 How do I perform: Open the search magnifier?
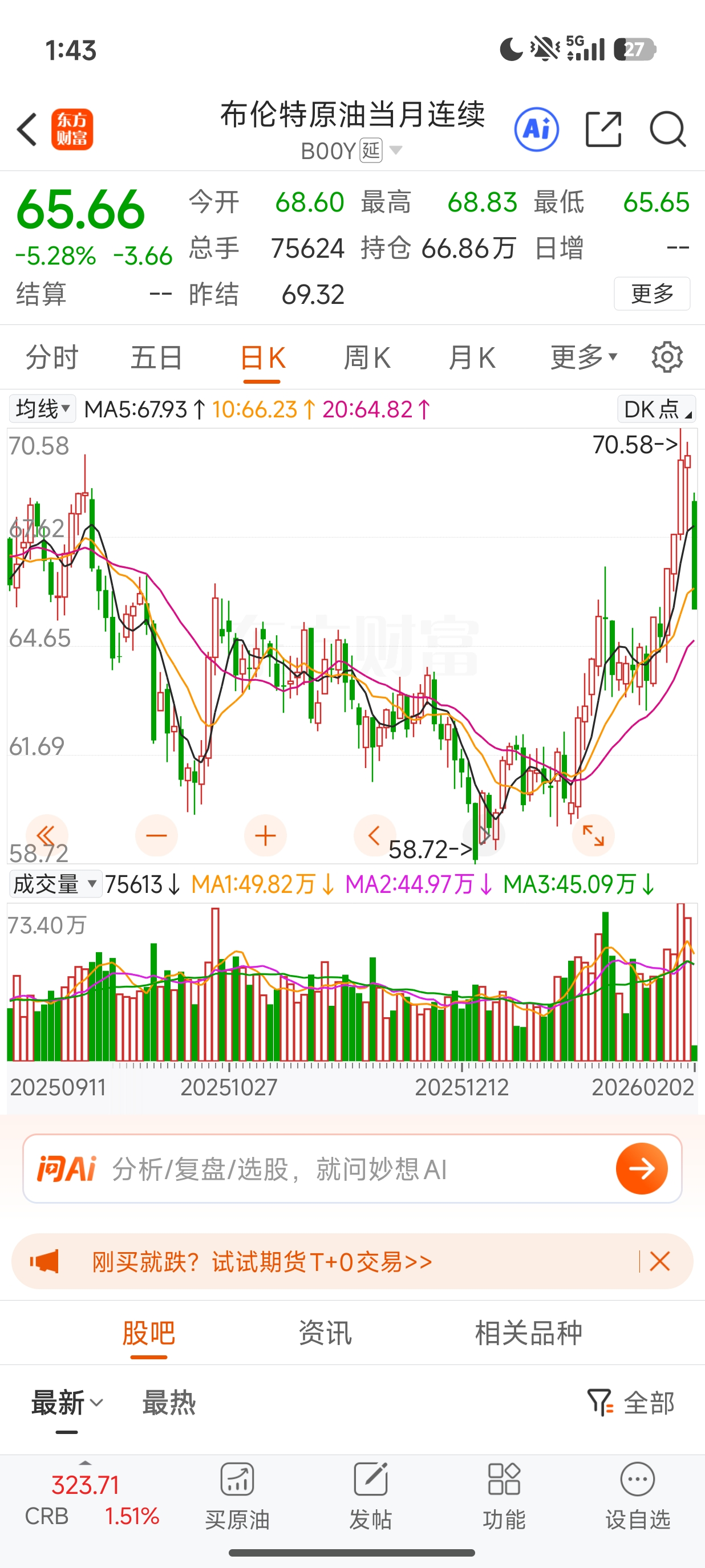point(668,129)
